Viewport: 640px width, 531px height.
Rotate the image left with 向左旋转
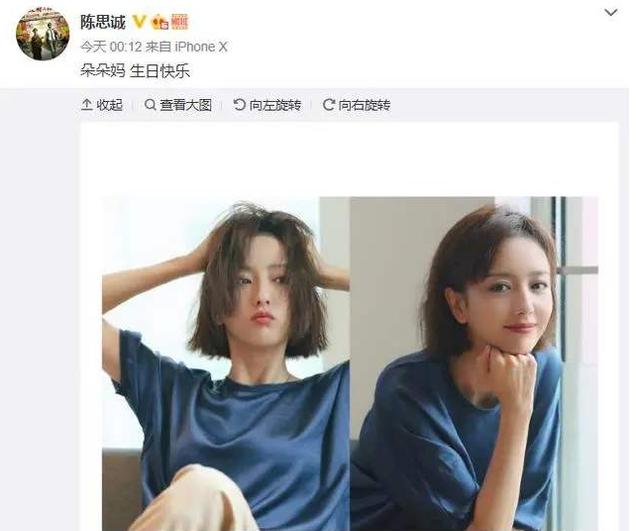point(267,105)
